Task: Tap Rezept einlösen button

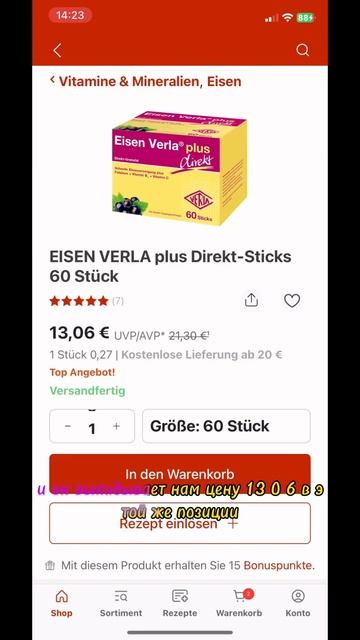Action: [x=180, y=523]
